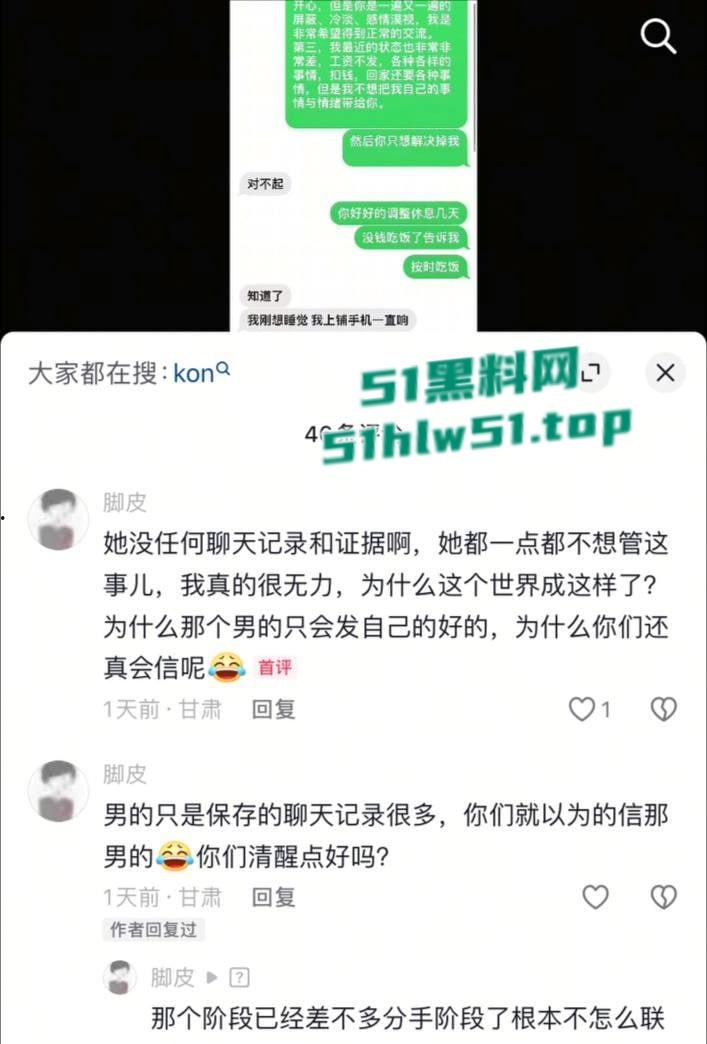The image size is (707, 1044).
Task: Like the comment ending with 首评
Action: [582, 710]
